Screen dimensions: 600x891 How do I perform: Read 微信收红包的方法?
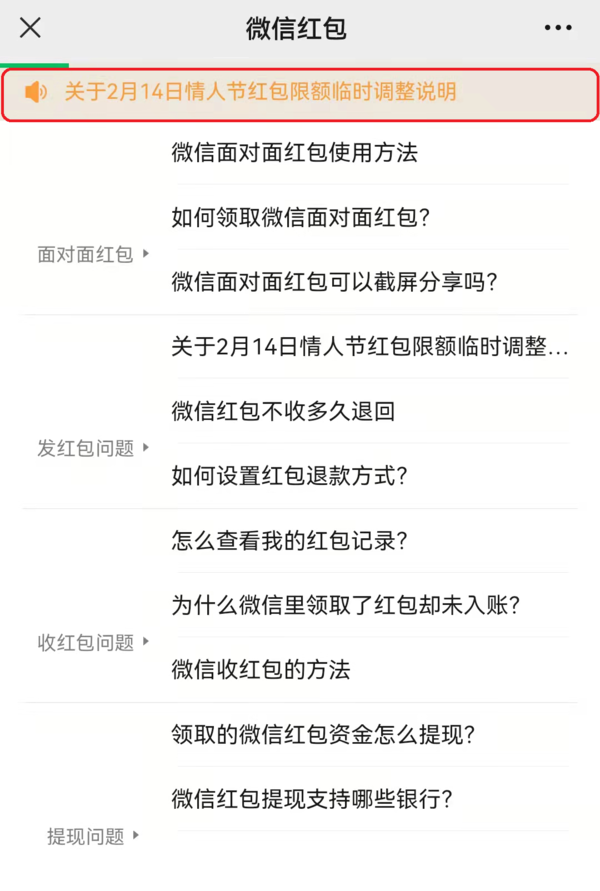coord(260,670)
